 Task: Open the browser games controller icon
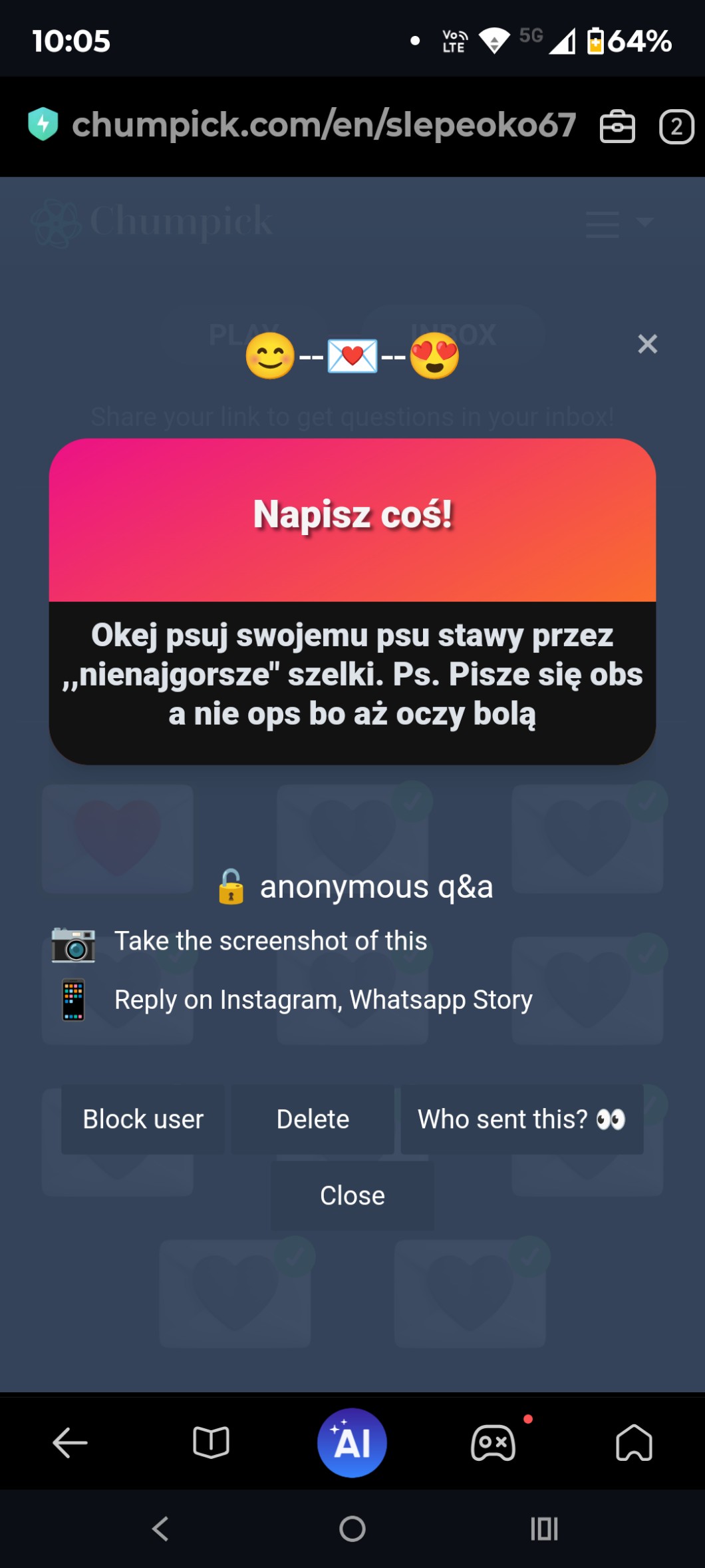[493, 1443]
